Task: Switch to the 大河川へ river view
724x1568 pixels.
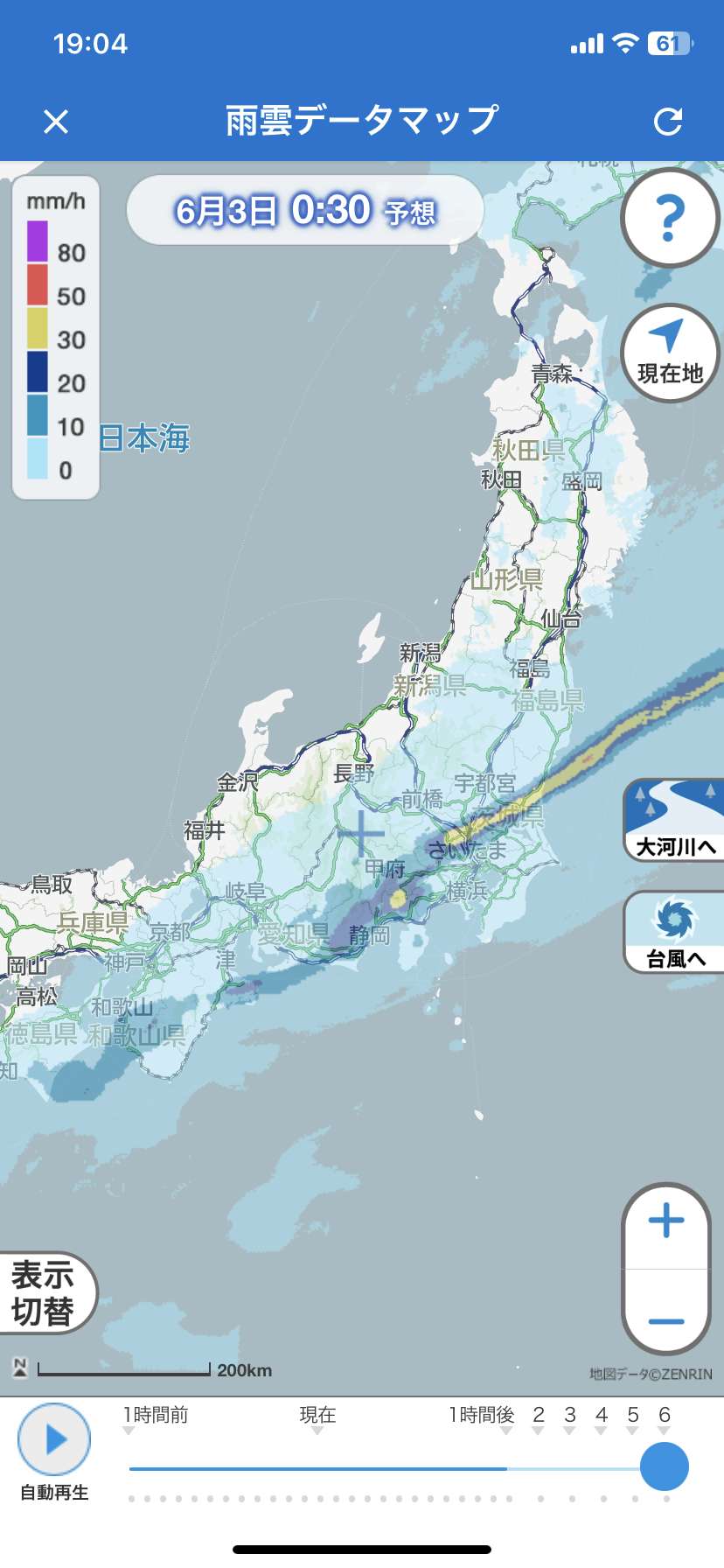Action: [x=674, y=820]
